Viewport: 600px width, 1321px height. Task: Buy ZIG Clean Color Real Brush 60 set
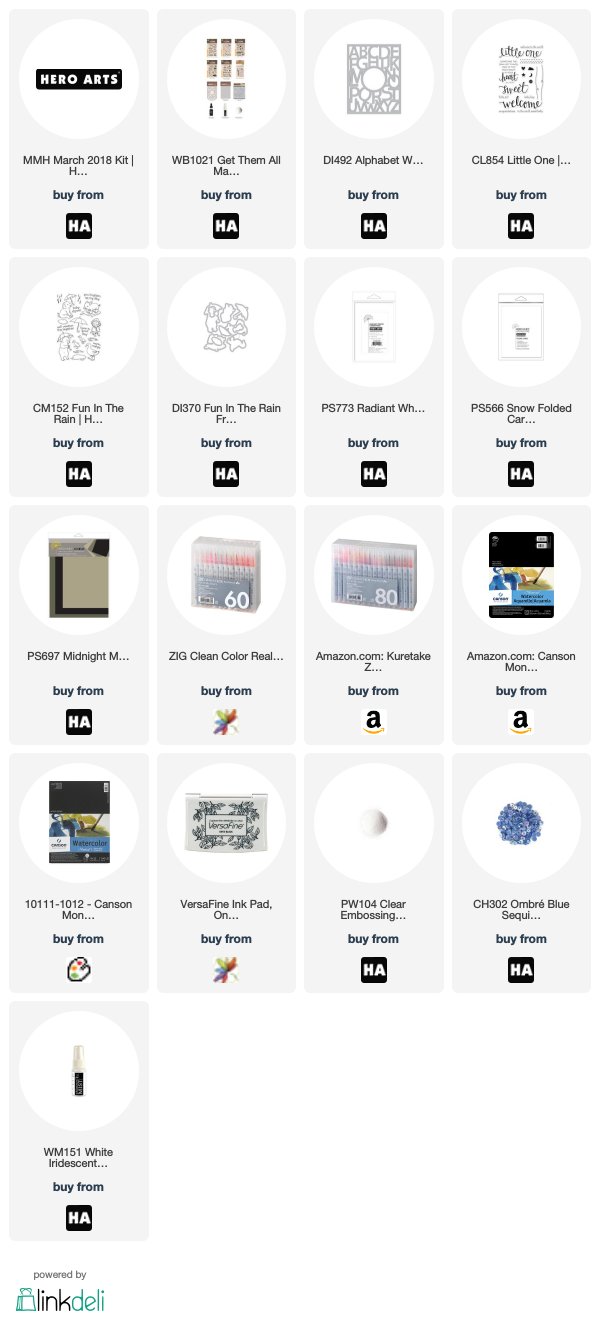point(226,722)
